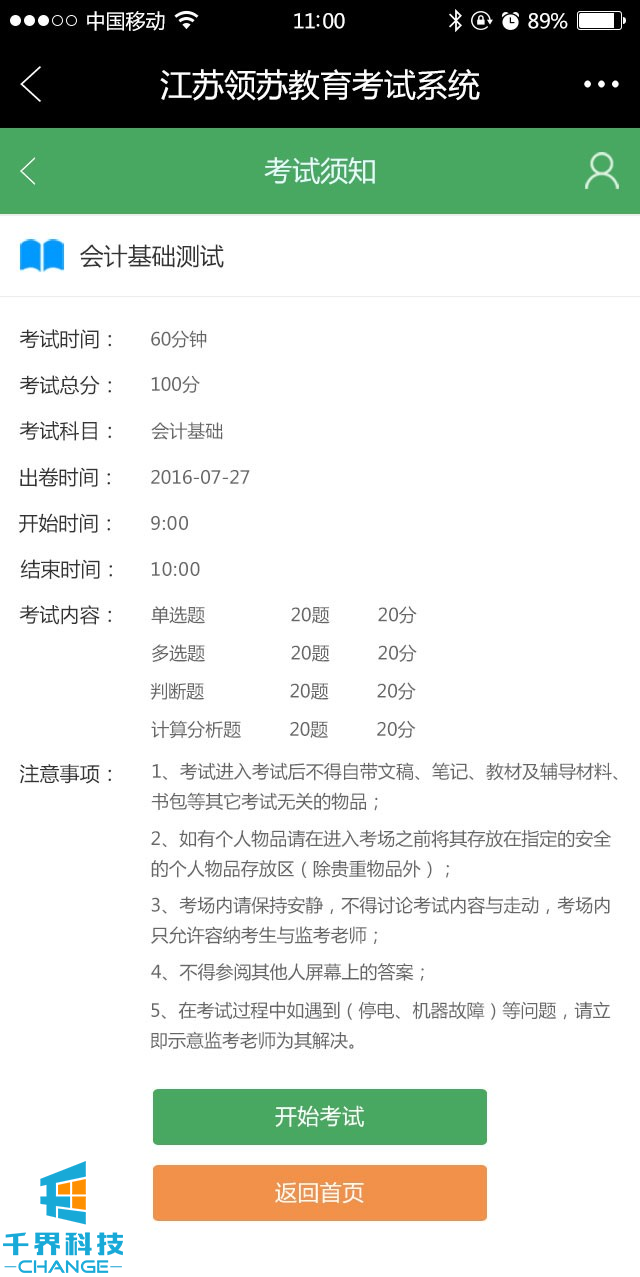Screen dimensions: 640x1277
Task: Tap the back arrow in the black header
Action: click(31, 85)
